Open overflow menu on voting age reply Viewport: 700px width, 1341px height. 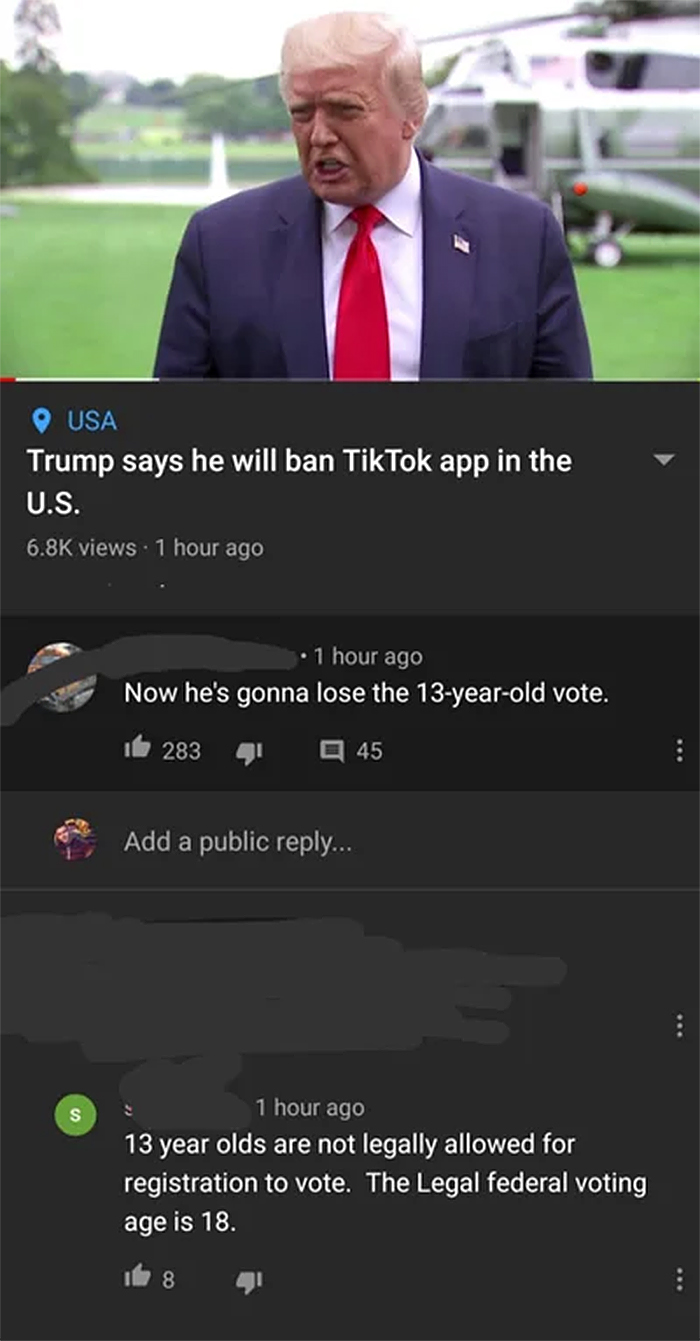pyautogui.click(x=679, y=1277)
